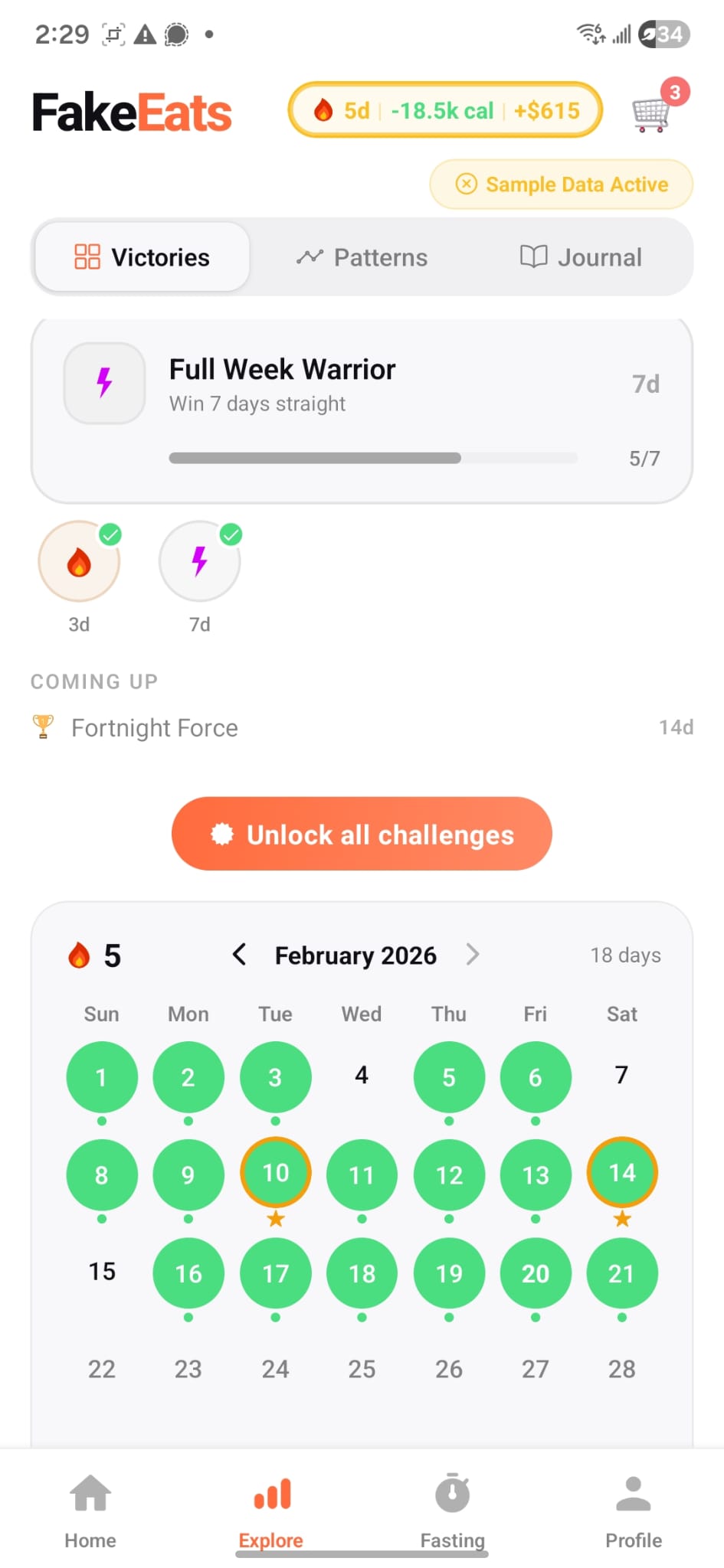Tap the green checkmark on the 3d badge
724x1568 pixels.
pyautogui.click(x=111, y=534)
